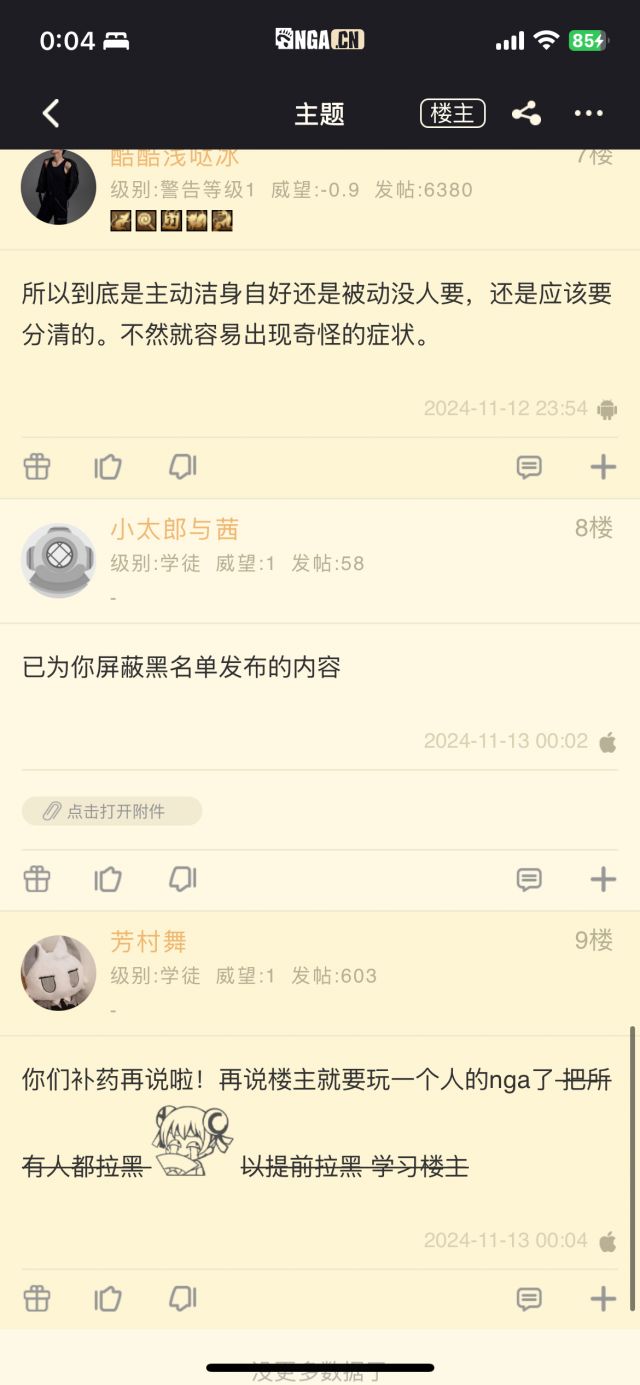Tap the plus icon on 7楼 post
Screen dimensions: 640x1385
point(603,466)
